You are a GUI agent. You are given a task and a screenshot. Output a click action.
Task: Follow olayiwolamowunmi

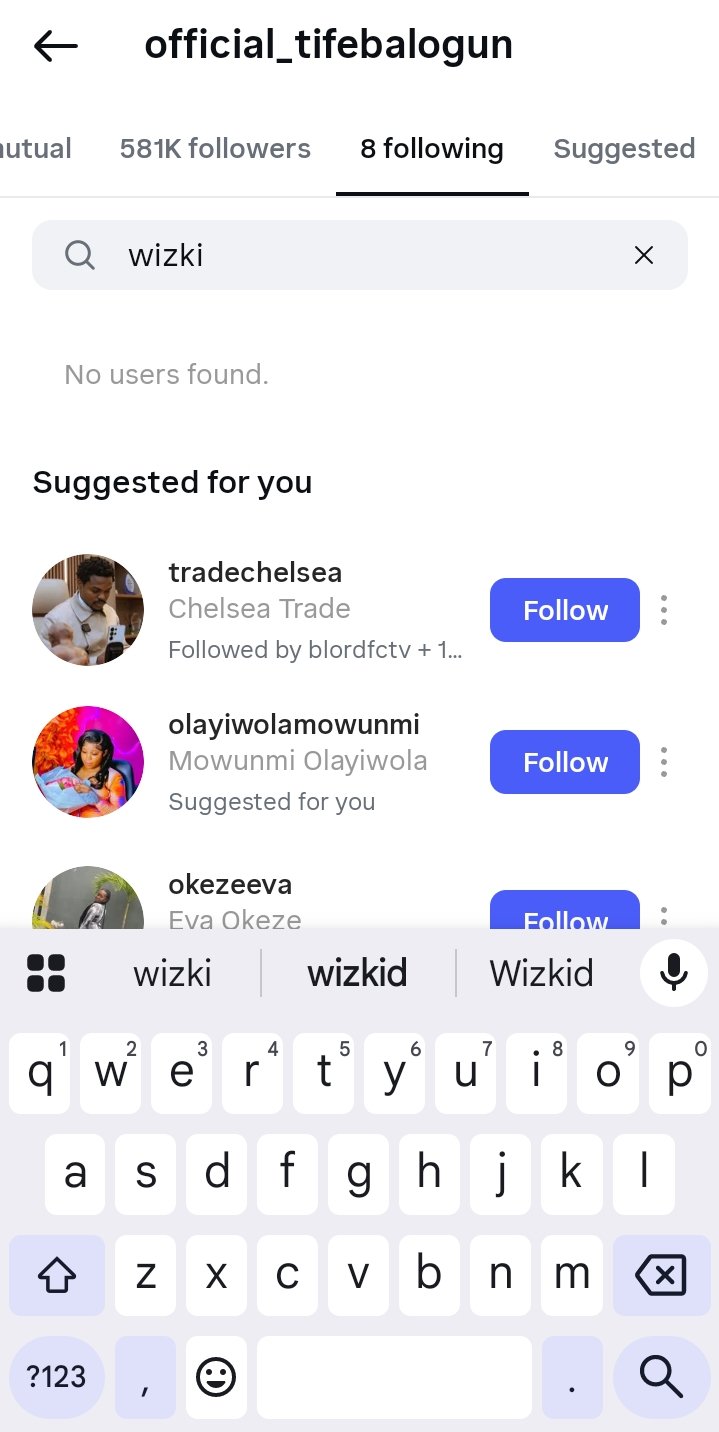coord(564,762)
